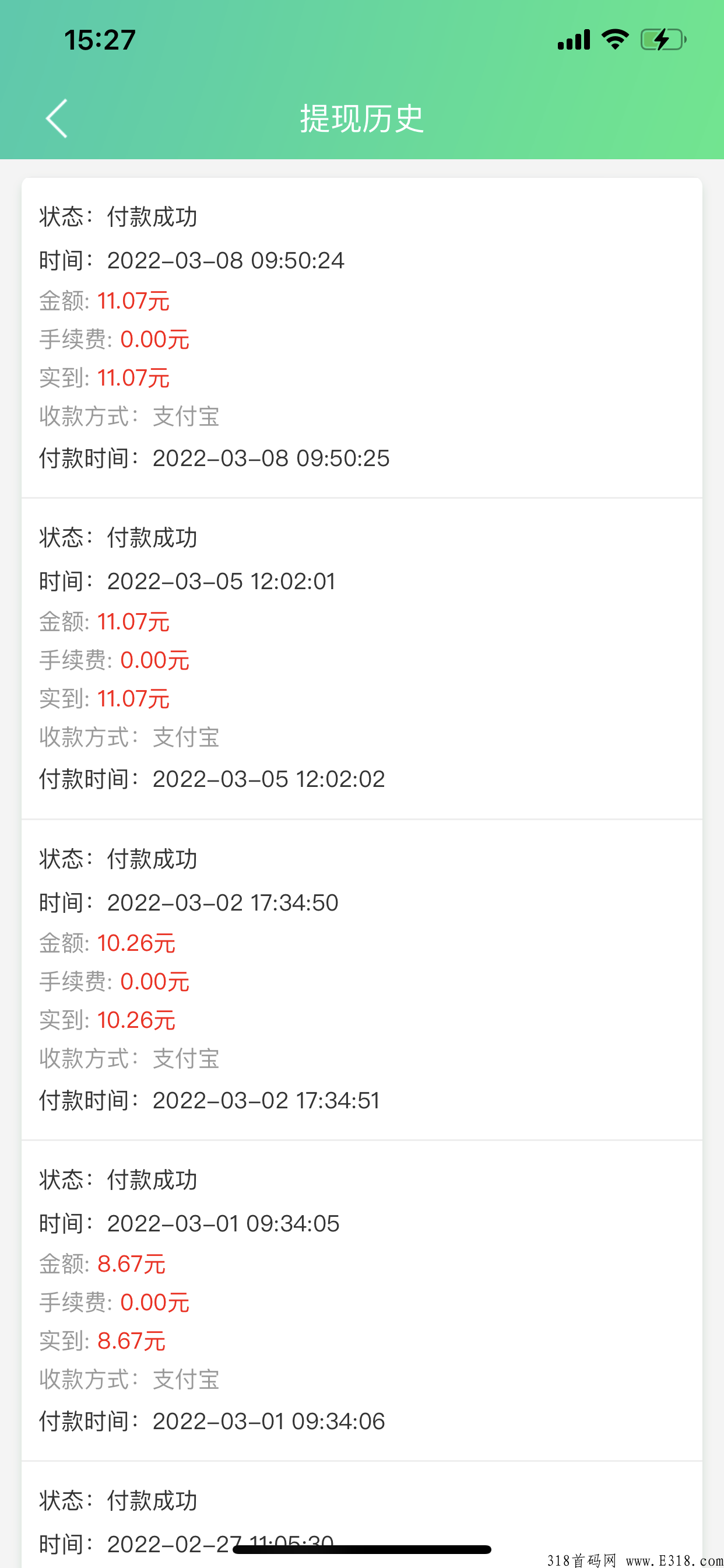Select 支付宝 payment method on first record
The width and height of the screenshot is (724, 1568).
186,417
